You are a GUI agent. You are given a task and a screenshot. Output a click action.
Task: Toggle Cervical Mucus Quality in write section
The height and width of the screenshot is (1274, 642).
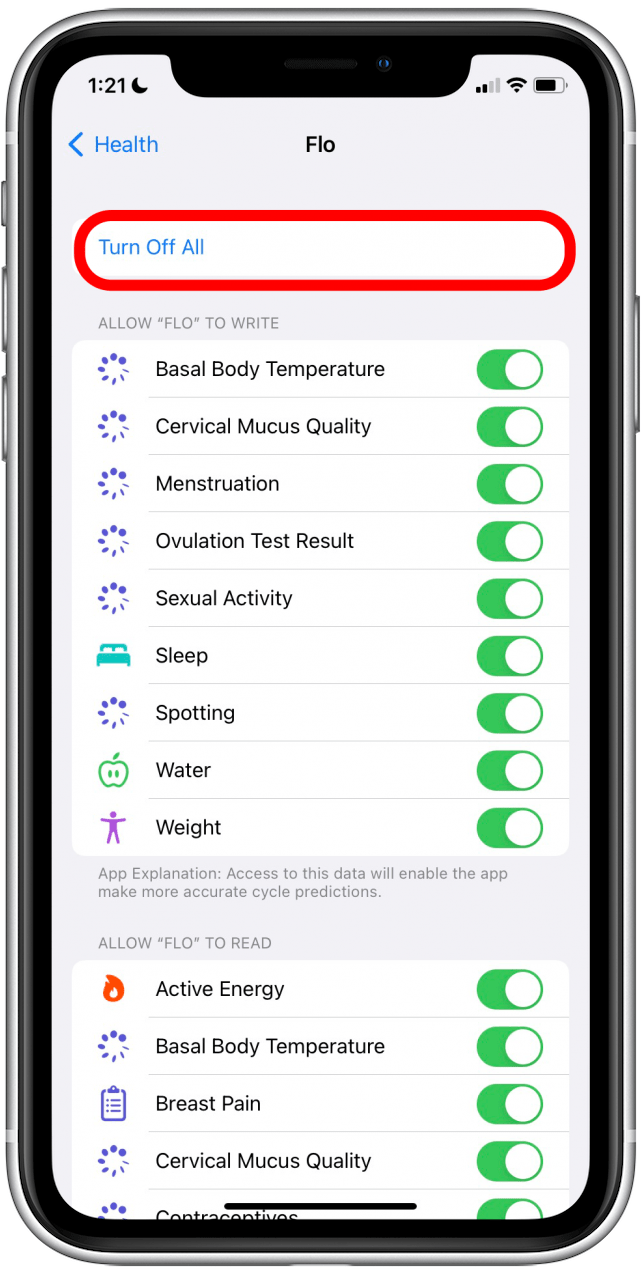(509, 427)
